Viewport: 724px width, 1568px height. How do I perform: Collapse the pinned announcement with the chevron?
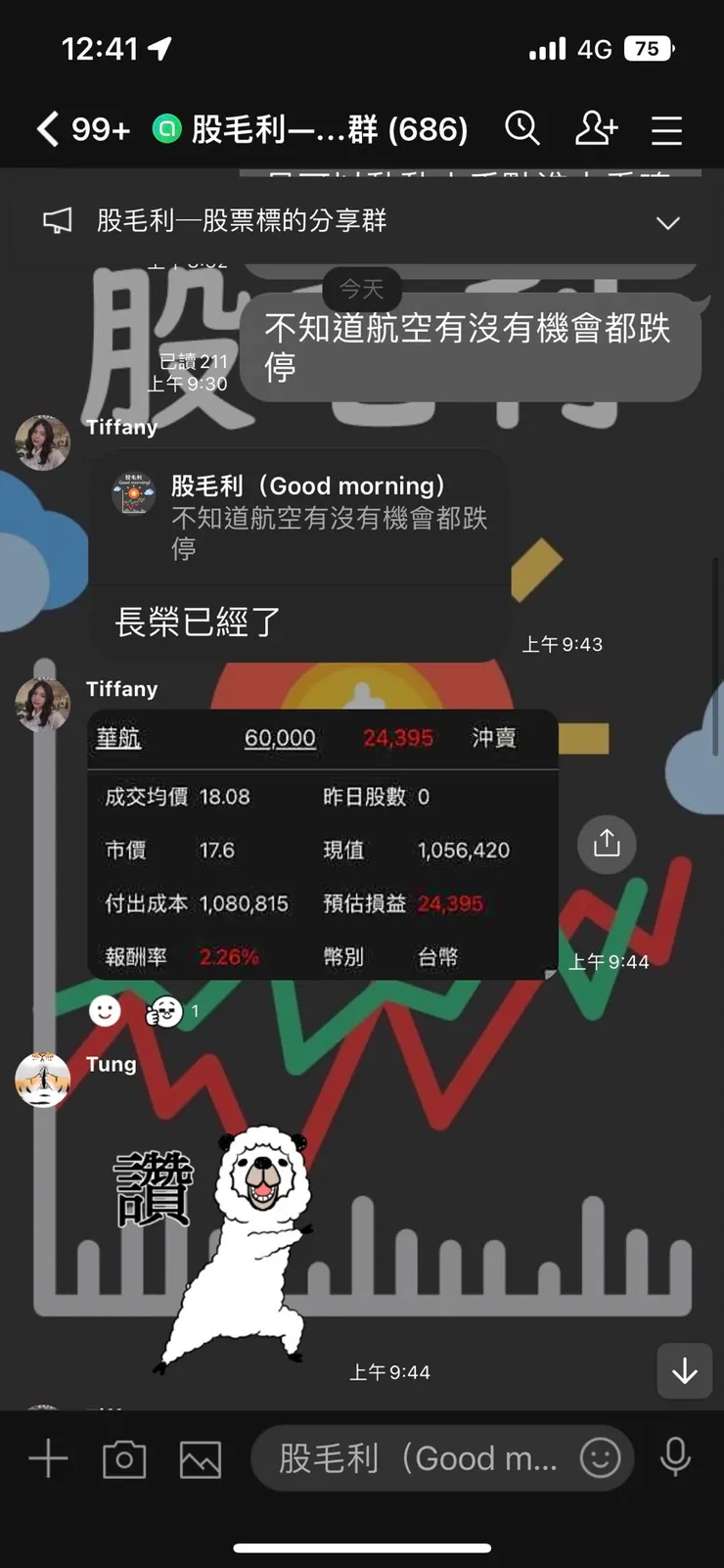pos(668,222)
